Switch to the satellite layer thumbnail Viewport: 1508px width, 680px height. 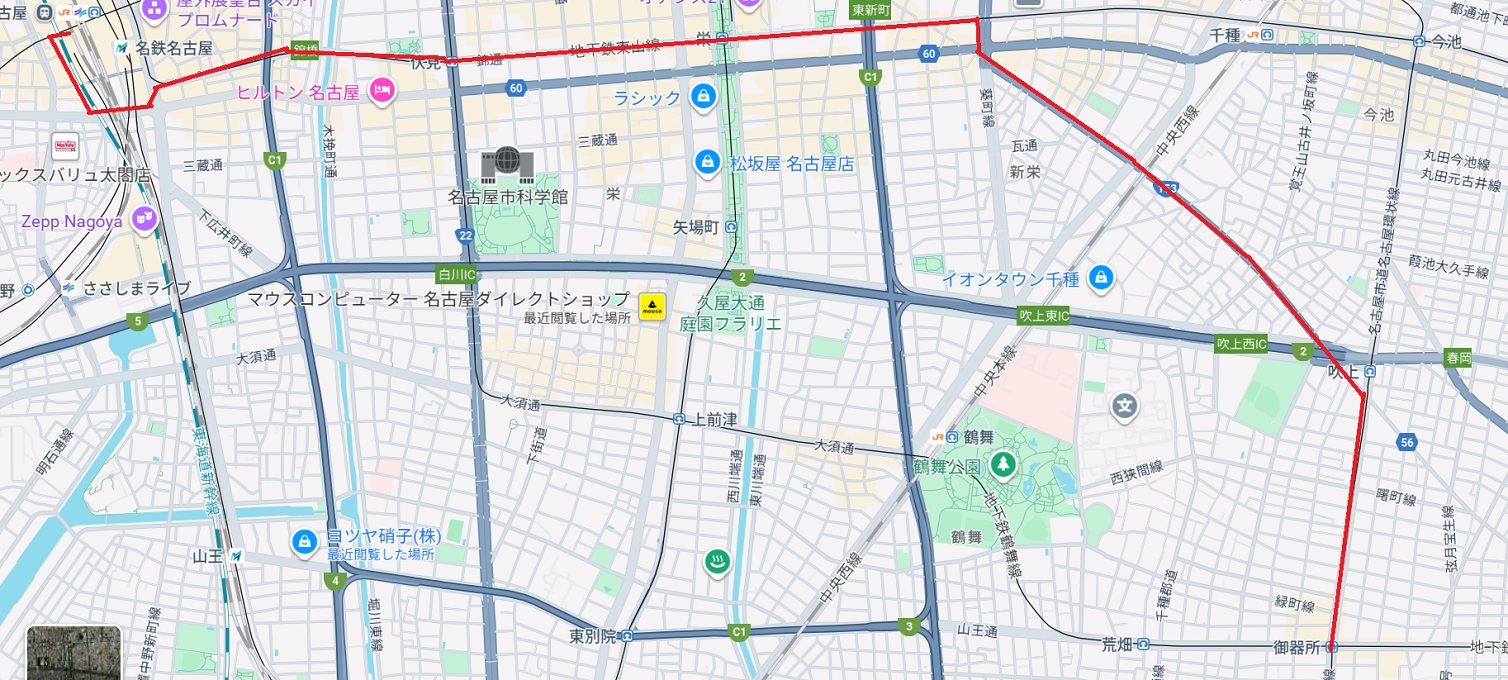point(73,653)
